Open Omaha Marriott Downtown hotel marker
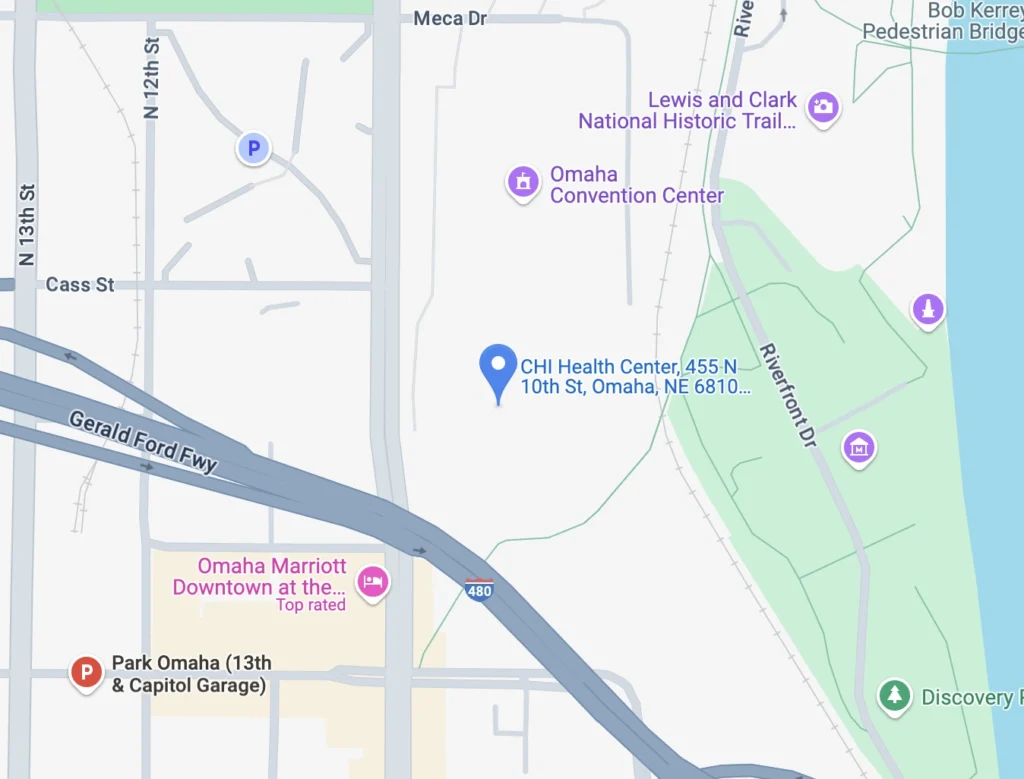Screen dimensions: 1024x779 click(x=373, y=580)
